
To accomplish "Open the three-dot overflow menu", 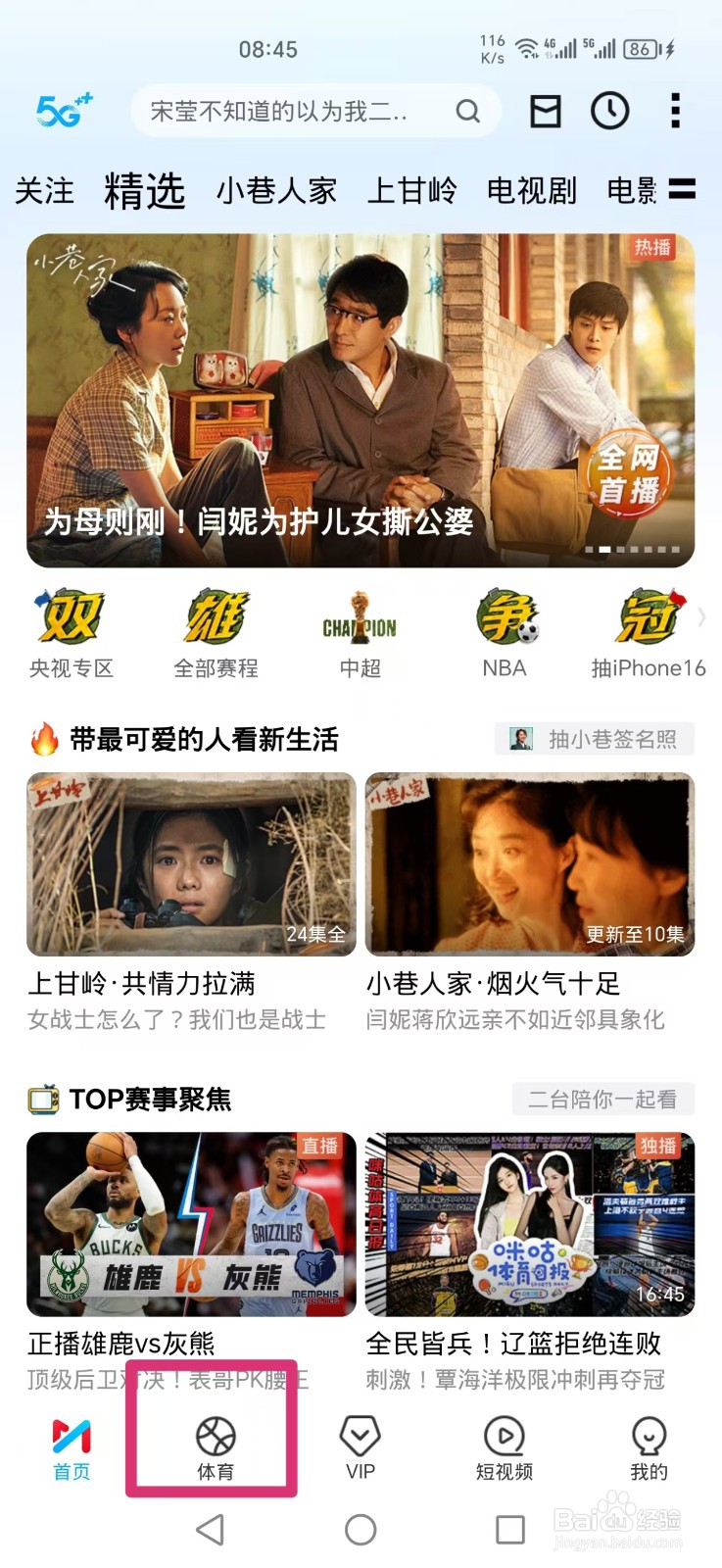I will [675, 111].
